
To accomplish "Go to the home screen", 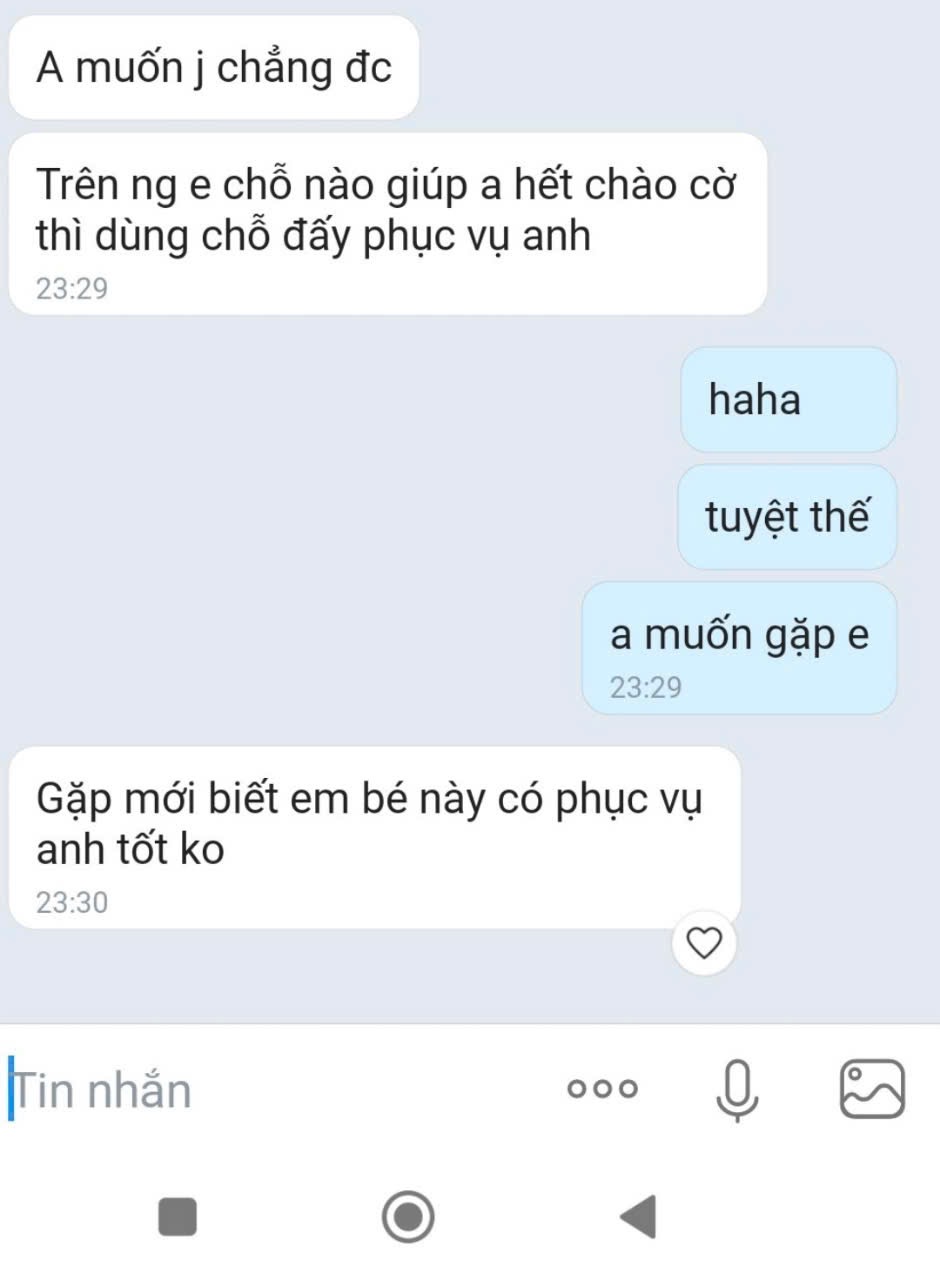I will point(408,1217).
